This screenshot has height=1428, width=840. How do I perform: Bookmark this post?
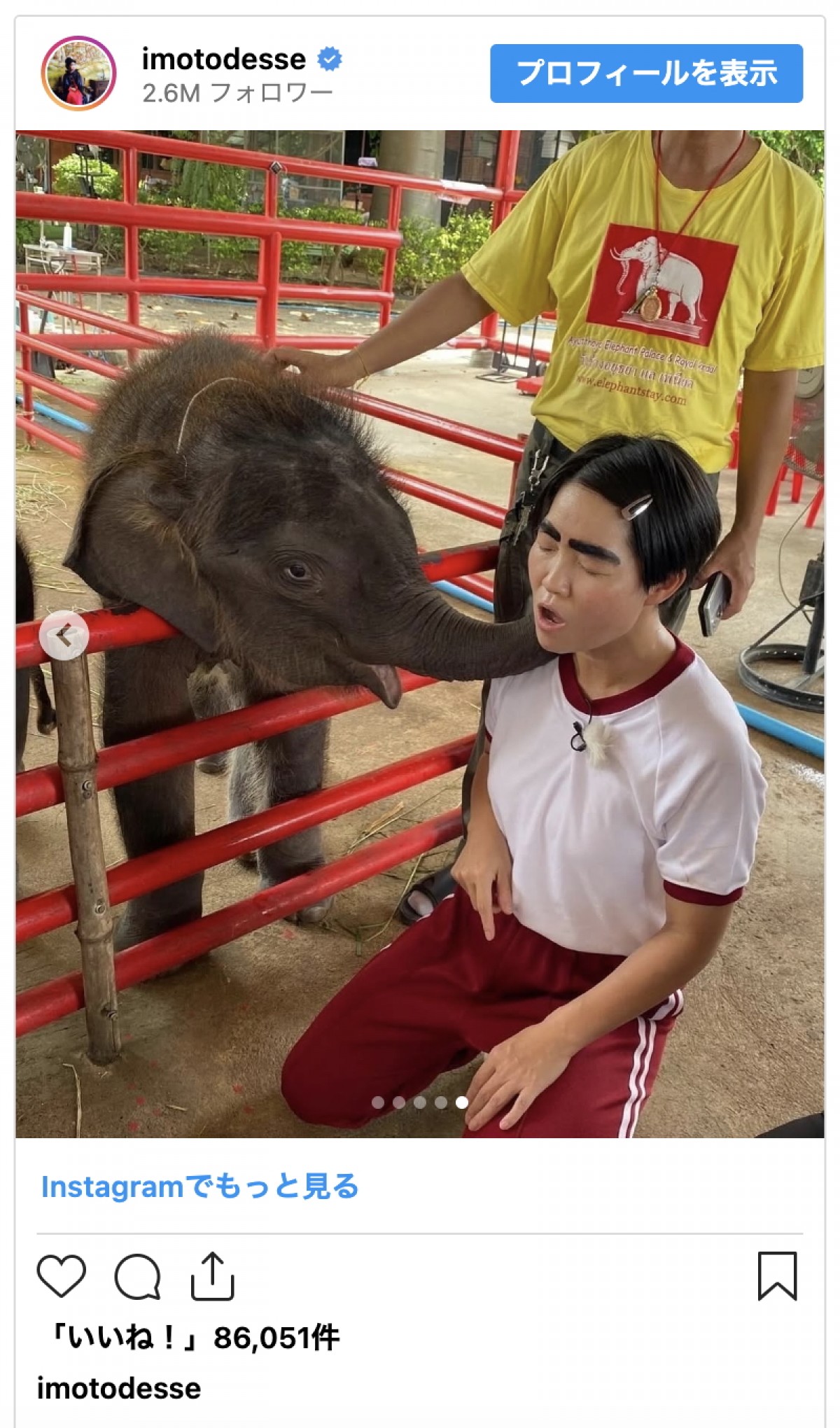777,1276
